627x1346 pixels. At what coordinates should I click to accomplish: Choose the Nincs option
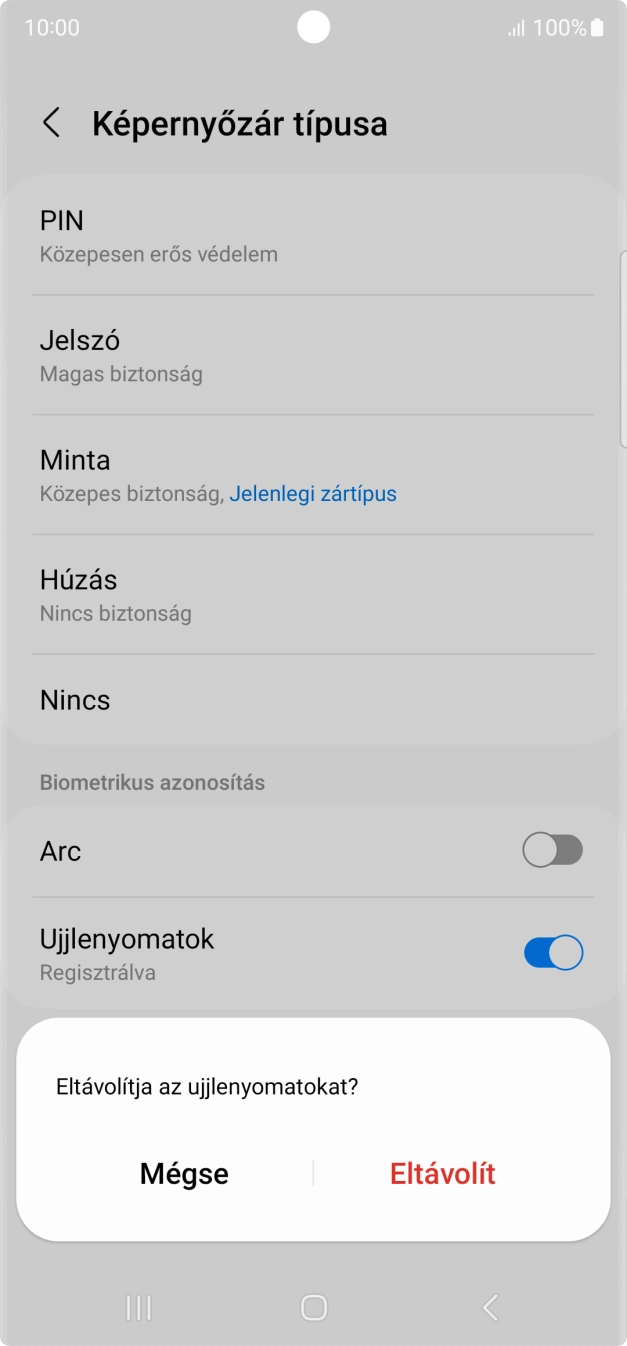point(313,700)
